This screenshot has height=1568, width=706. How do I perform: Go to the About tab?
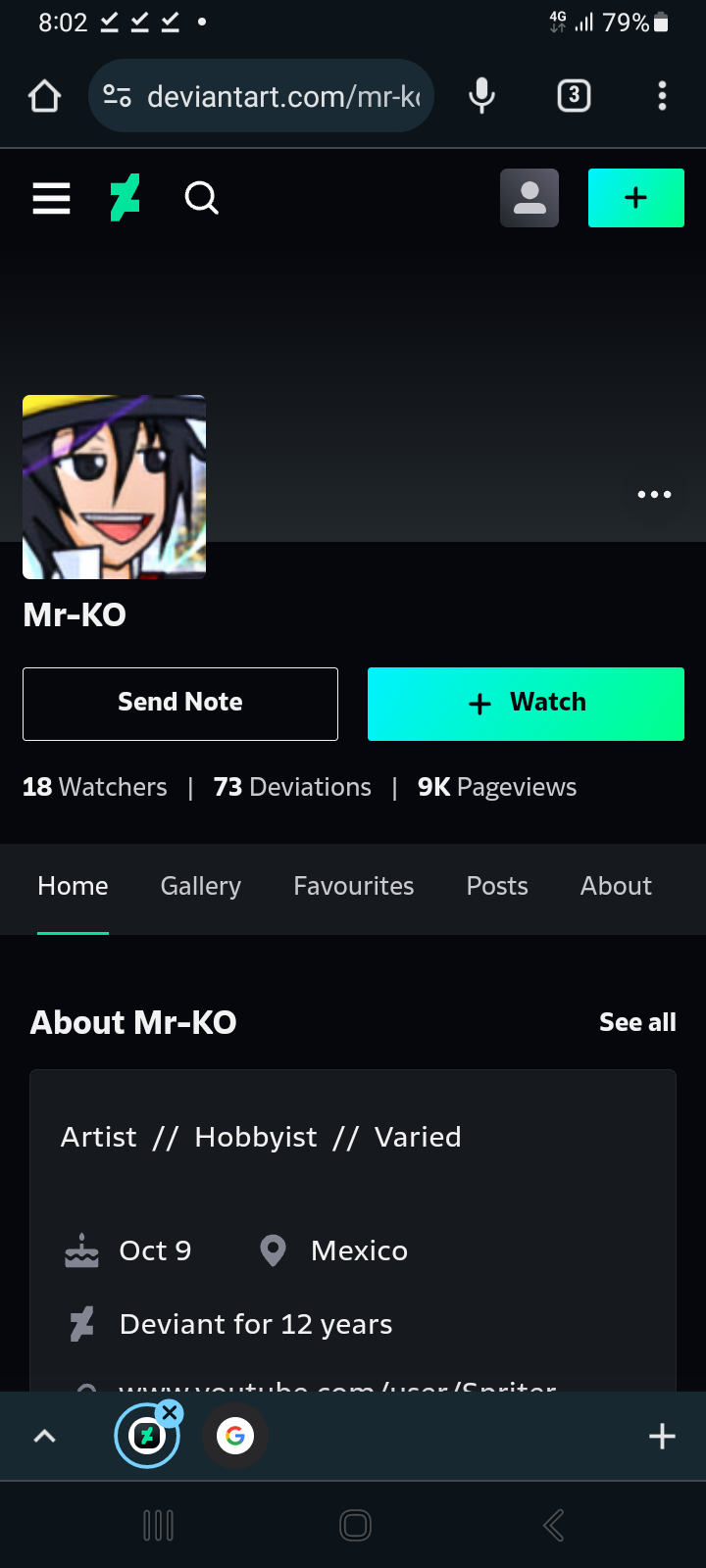pyautogui.click(x=616, y=886)
